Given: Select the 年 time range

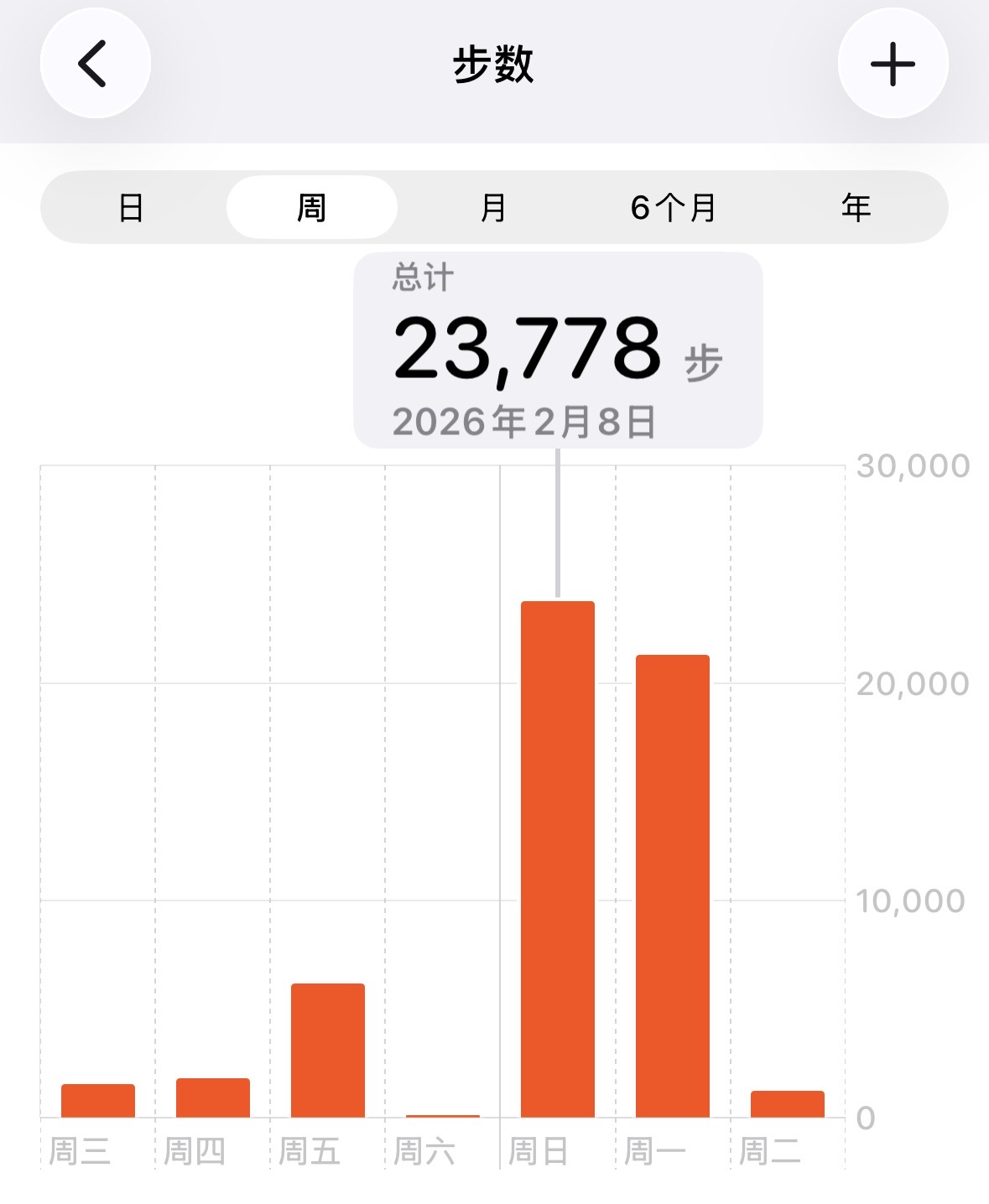Looking at the screenshot, I should [854, 209].
